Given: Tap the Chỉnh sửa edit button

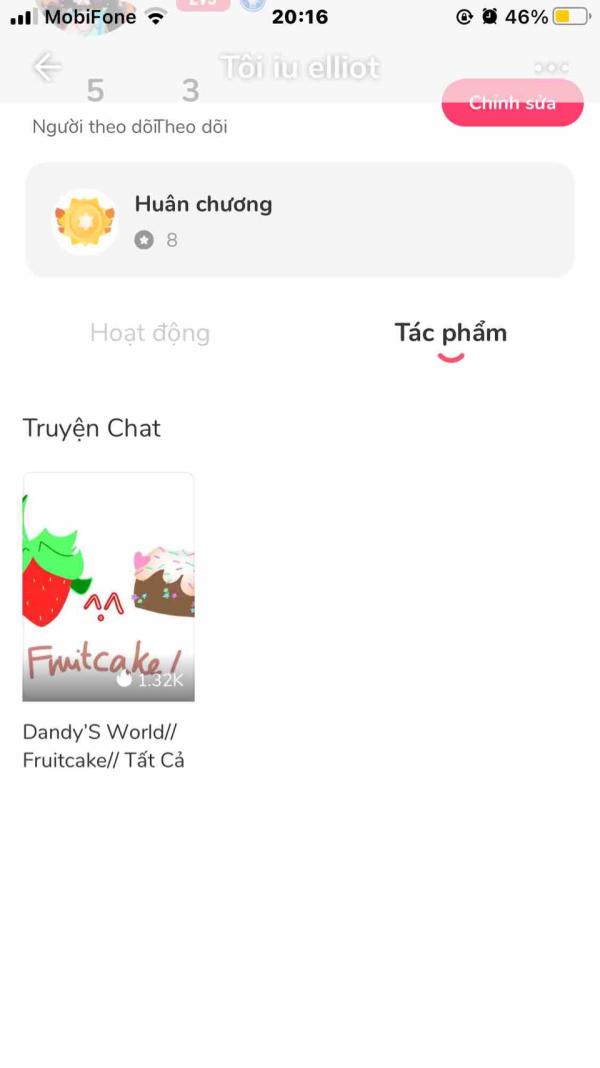Looking at the screenshot, I should tap(512, 103).
